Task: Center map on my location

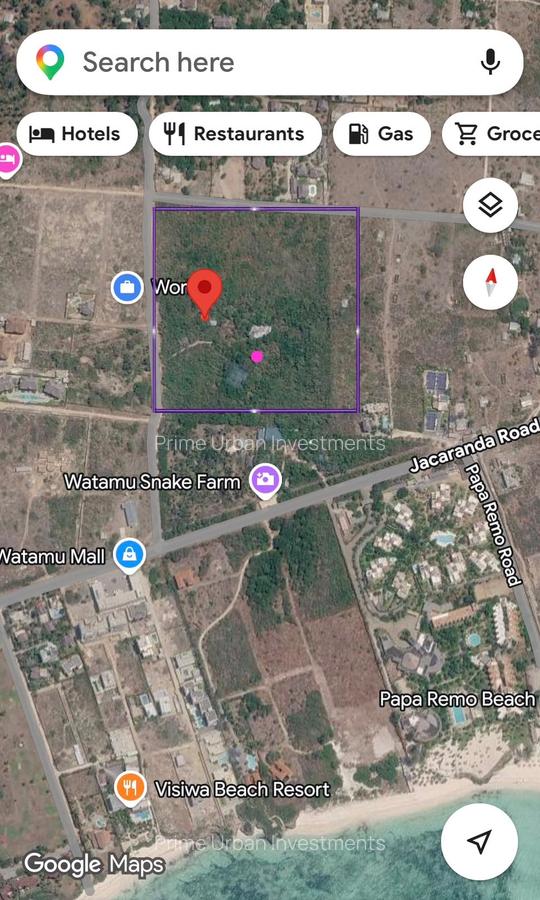Action: point(479,841)
